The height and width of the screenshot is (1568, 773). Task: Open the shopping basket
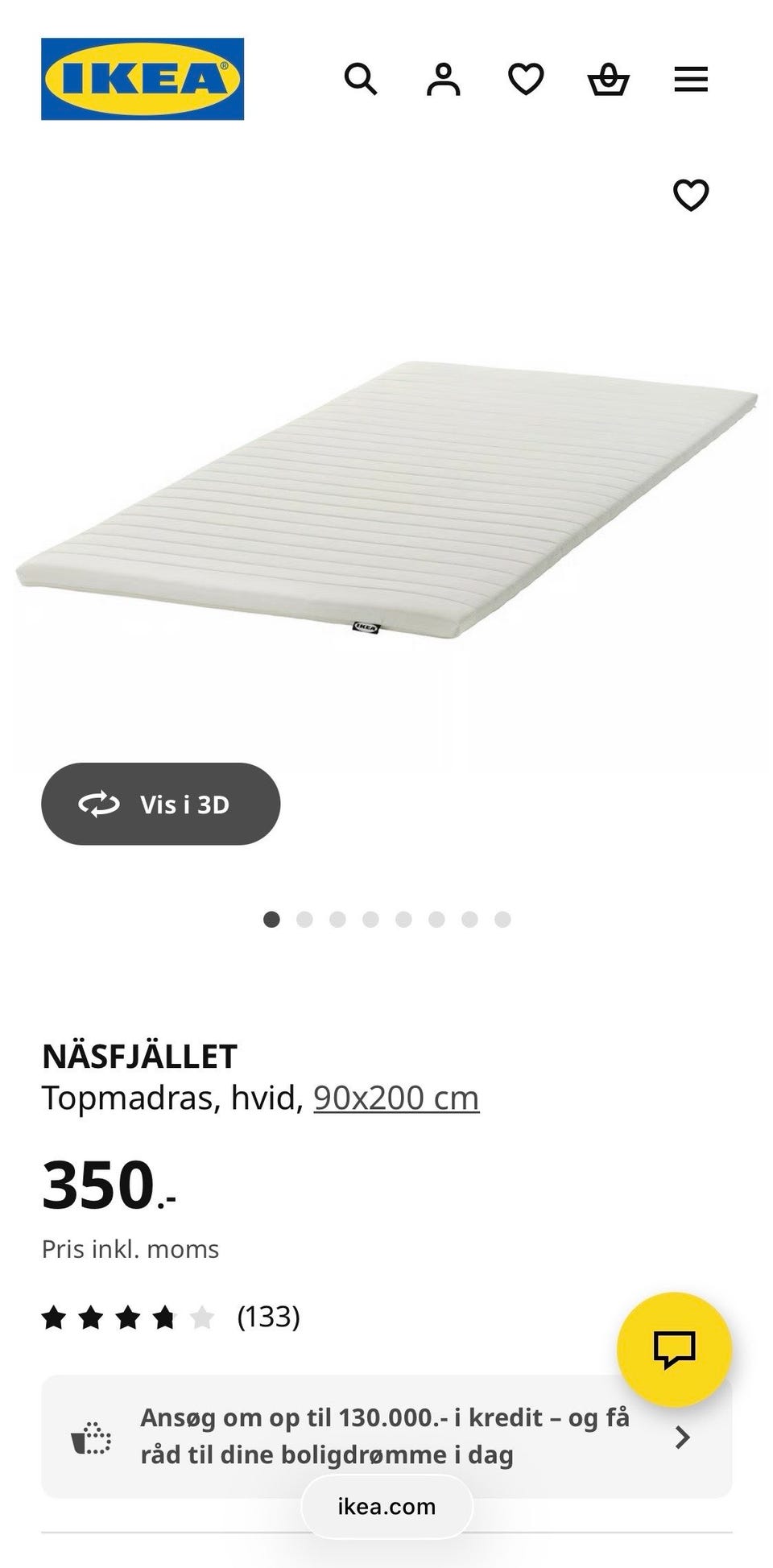[608, 79]
